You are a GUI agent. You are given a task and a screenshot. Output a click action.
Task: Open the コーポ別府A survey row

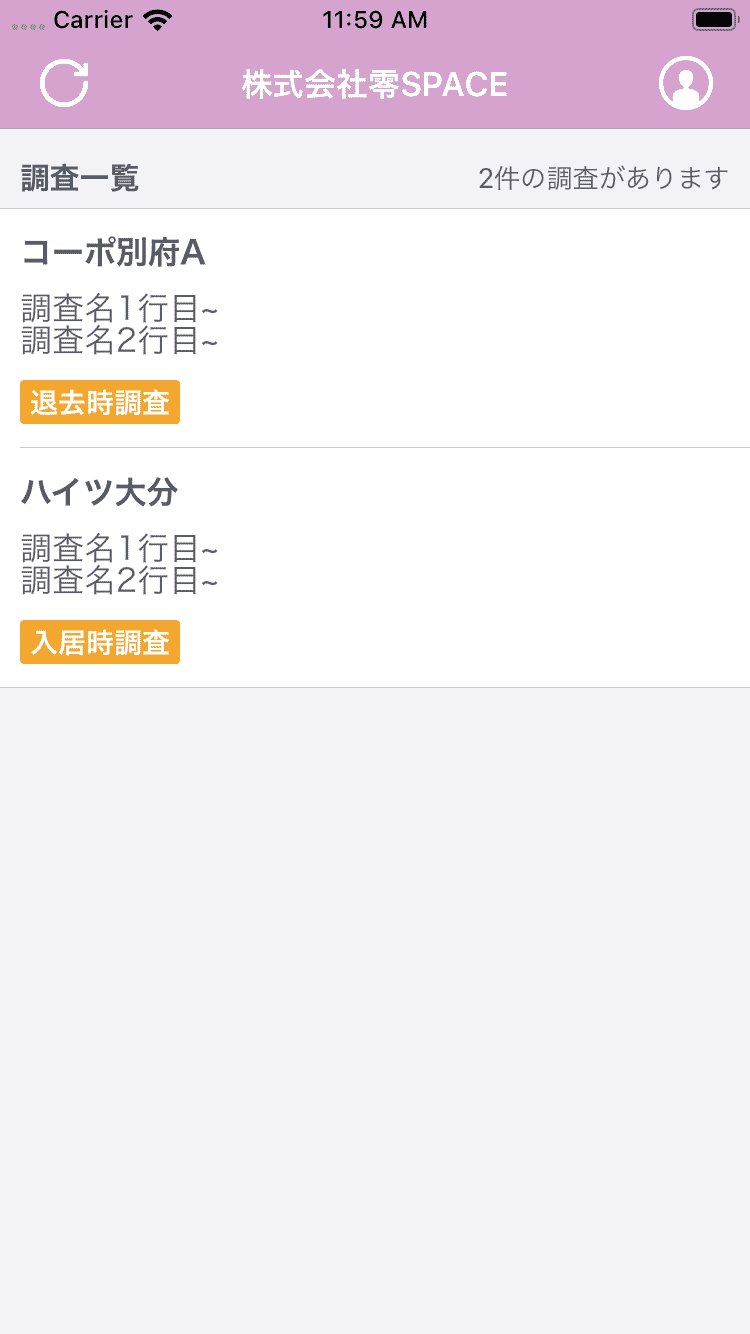coord(375,328)
